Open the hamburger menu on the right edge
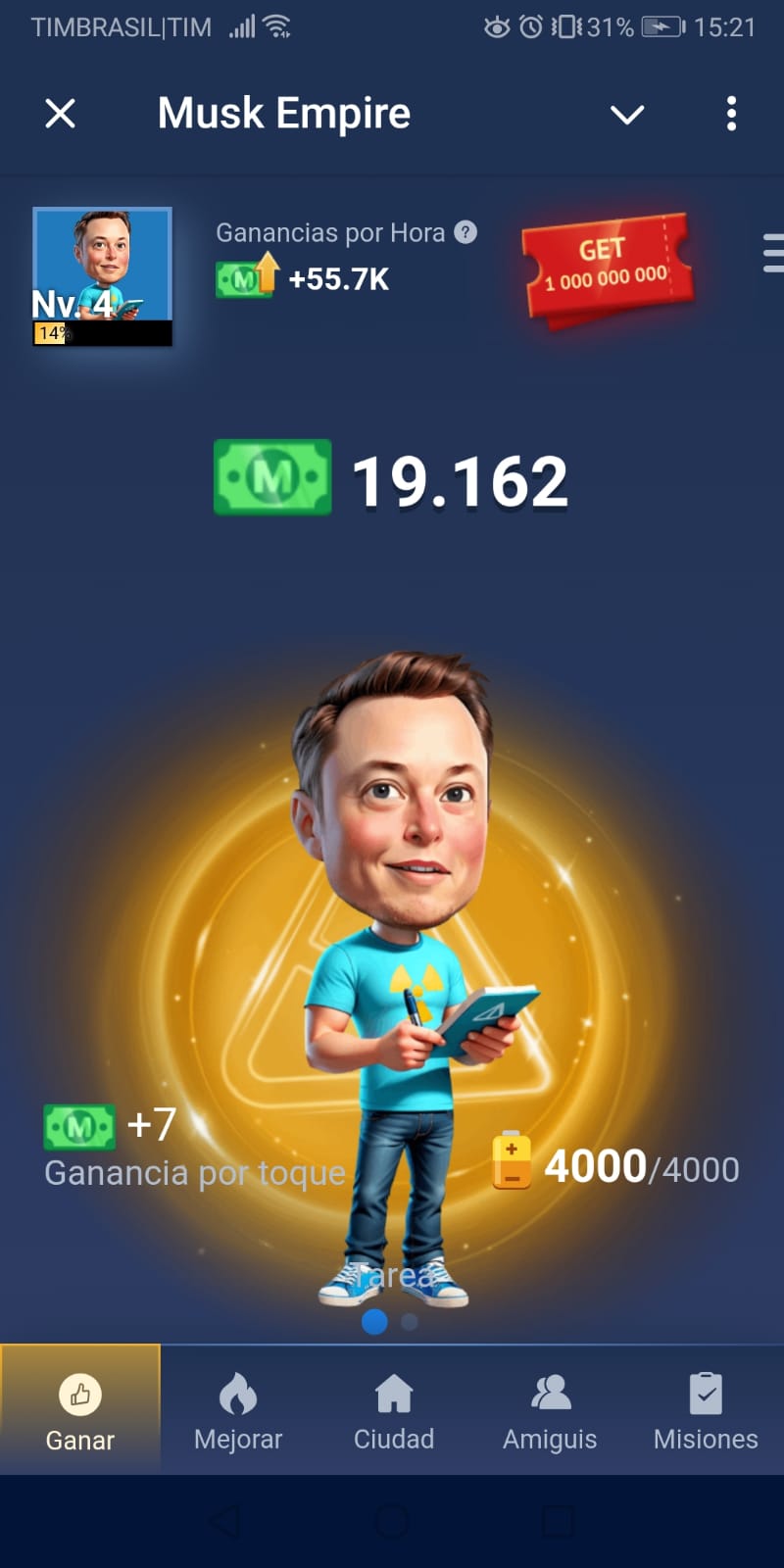The width and height of the screenshot is (784, 1568). [772, 253]
